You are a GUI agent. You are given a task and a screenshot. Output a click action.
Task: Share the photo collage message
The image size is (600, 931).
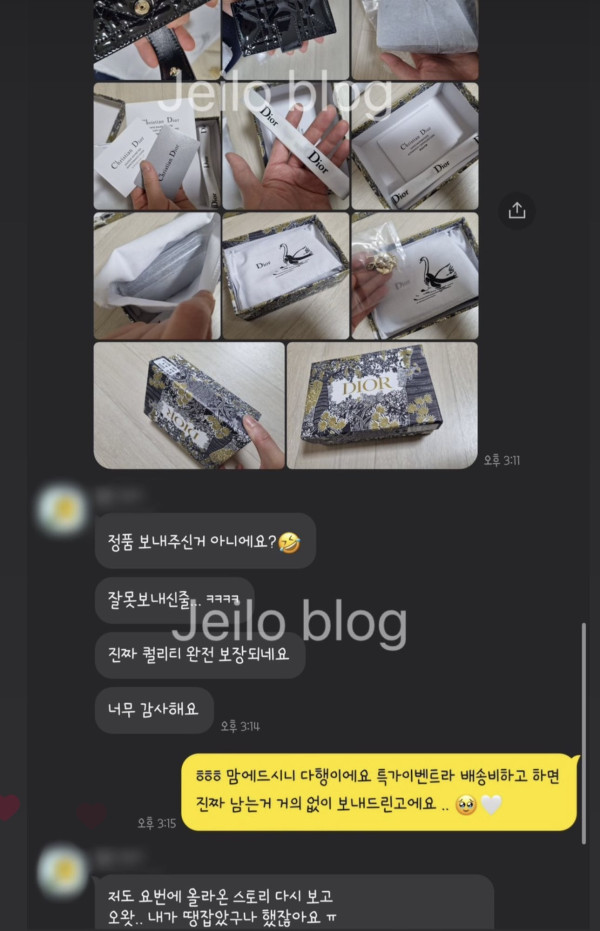pos(517,210)
